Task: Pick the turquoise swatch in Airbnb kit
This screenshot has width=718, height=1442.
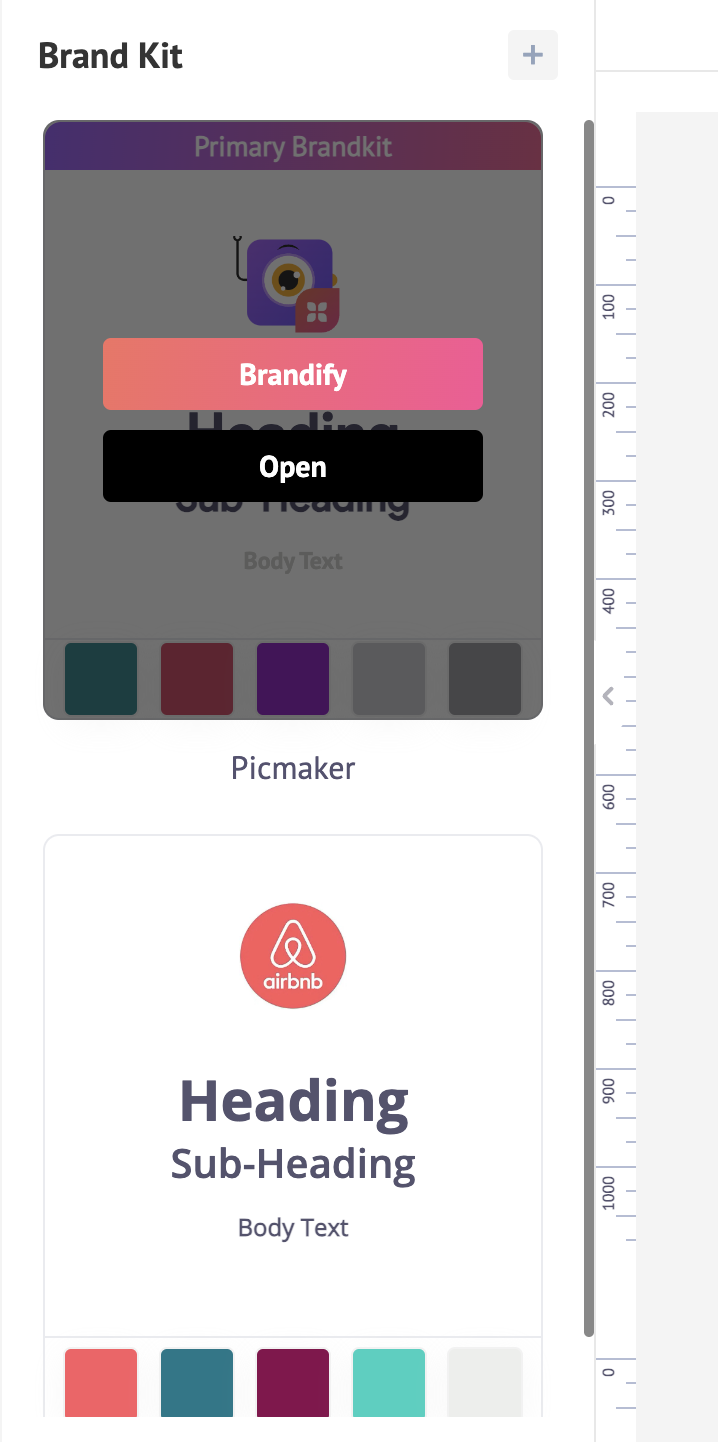Action: click(389, 1382)
